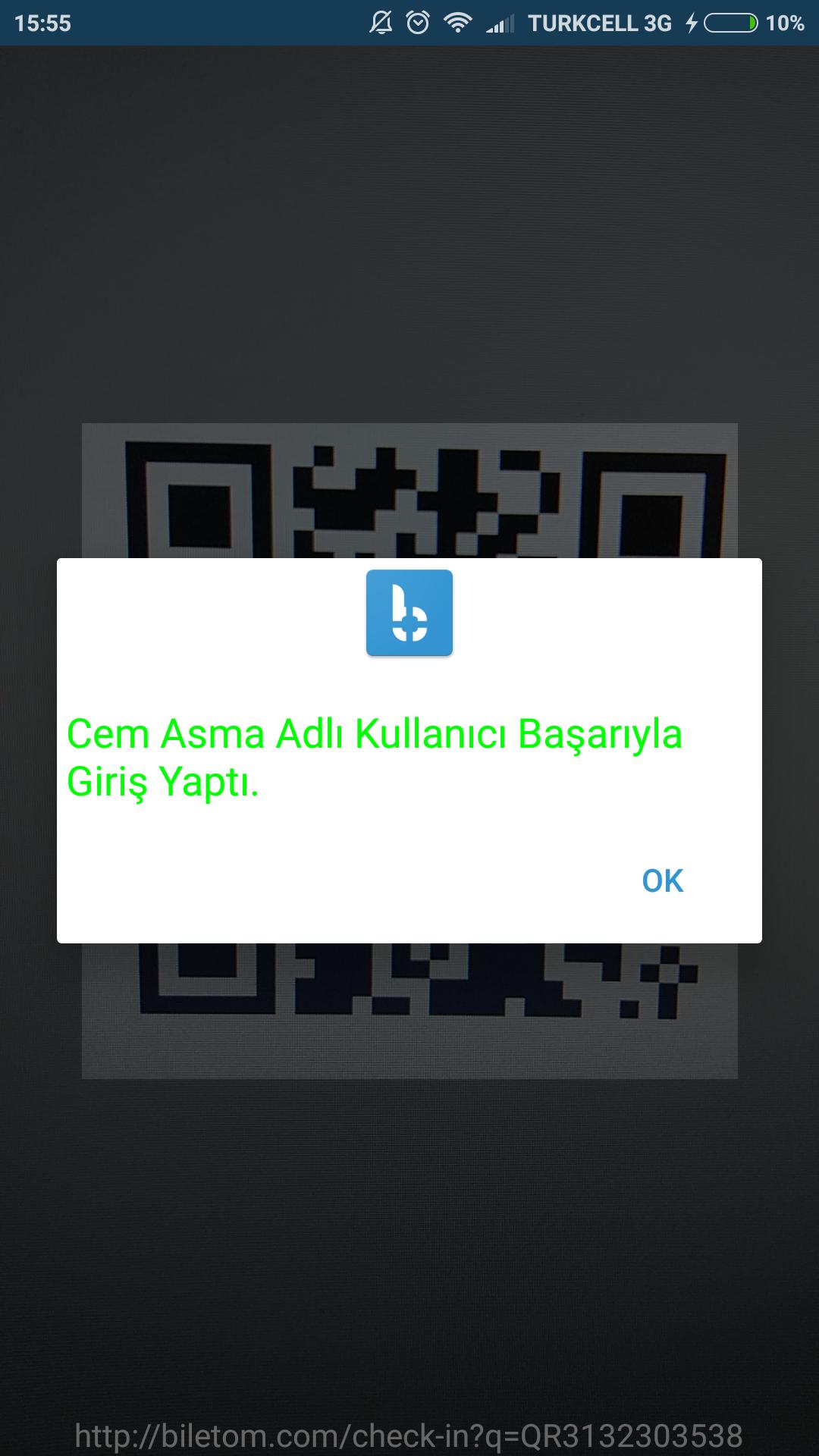Viewport: 819px width, 1456px height.
Task: Tap the charging lightning bolt icon
Action: 692,23
